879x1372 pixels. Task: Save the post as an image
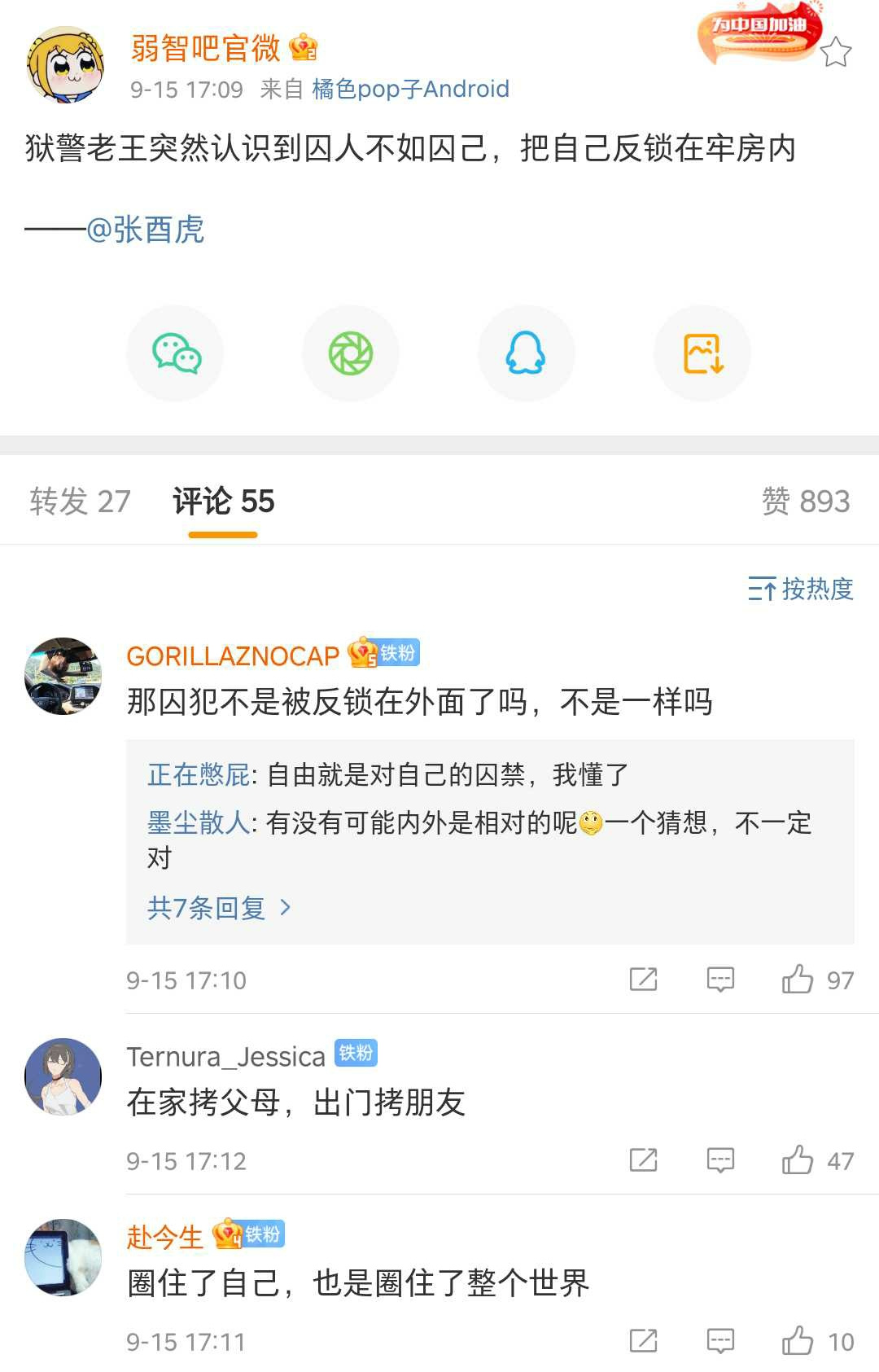tap(702, 353)
